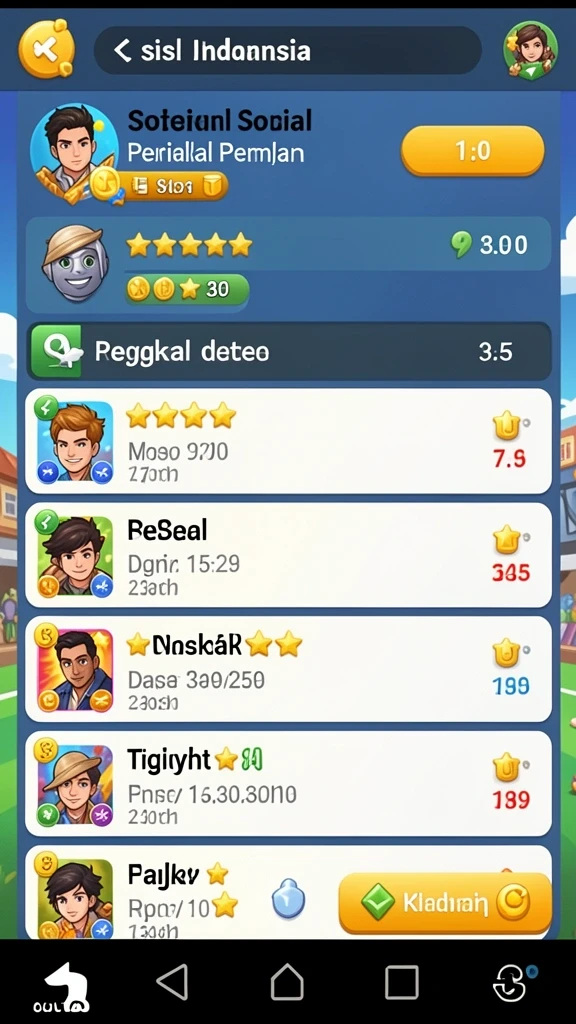Open the Tigiyht player row
Viewport: 576px width, 1024px height.
tap(288, 784)
